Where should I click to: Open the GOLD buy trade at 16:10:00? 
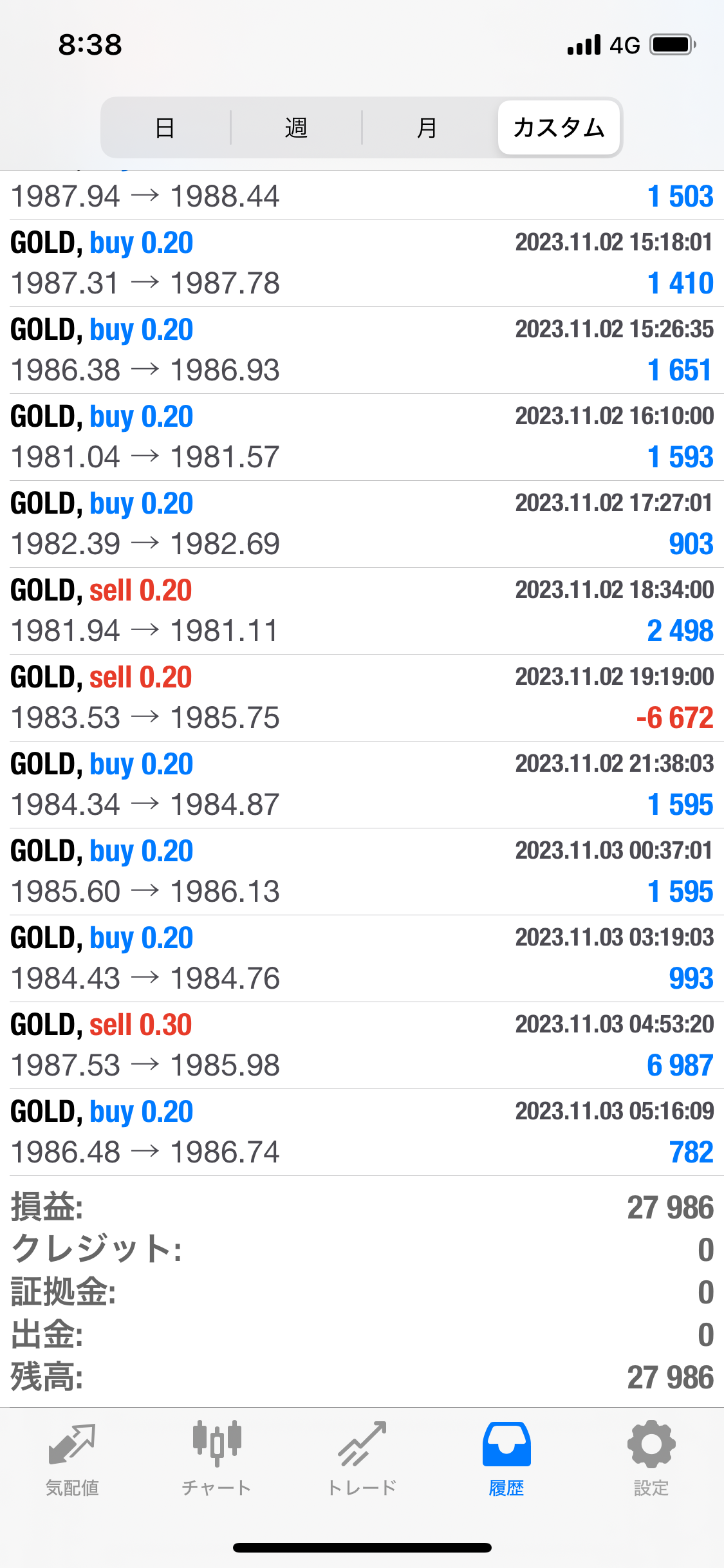362,437
